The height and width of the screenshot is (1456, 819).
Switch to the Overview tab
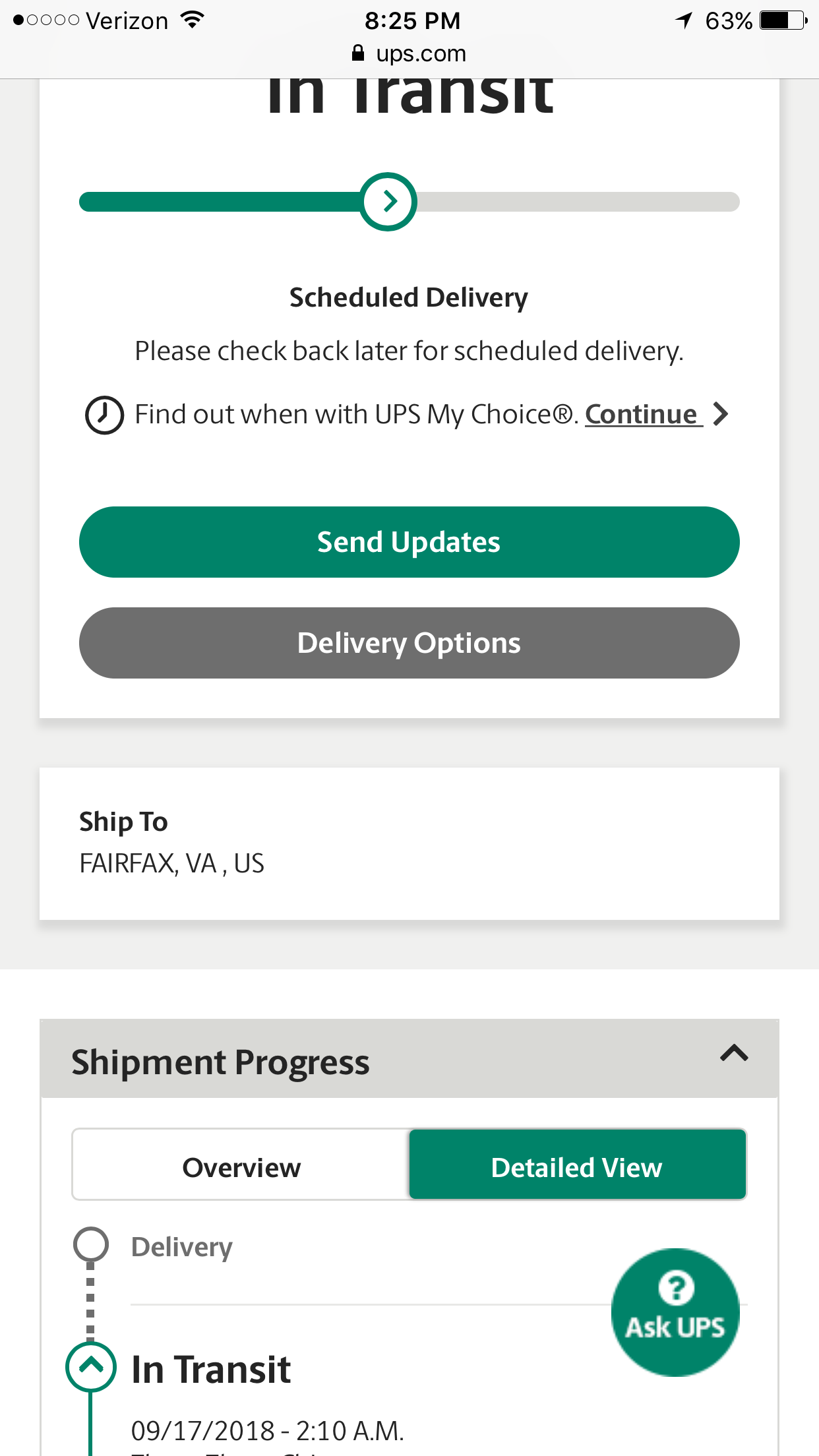point(241,1167)
